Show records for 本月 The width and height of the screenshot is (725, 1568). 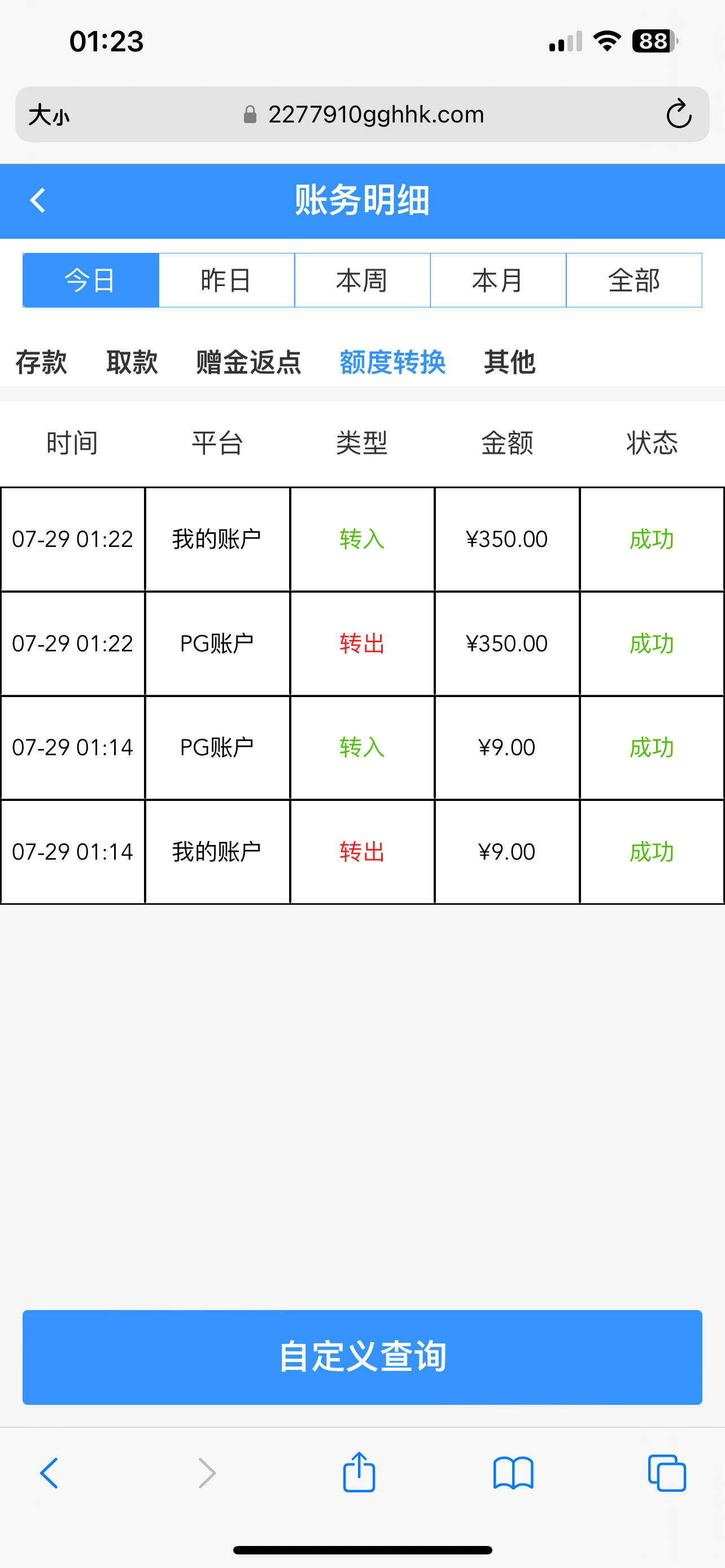[498, 281]
